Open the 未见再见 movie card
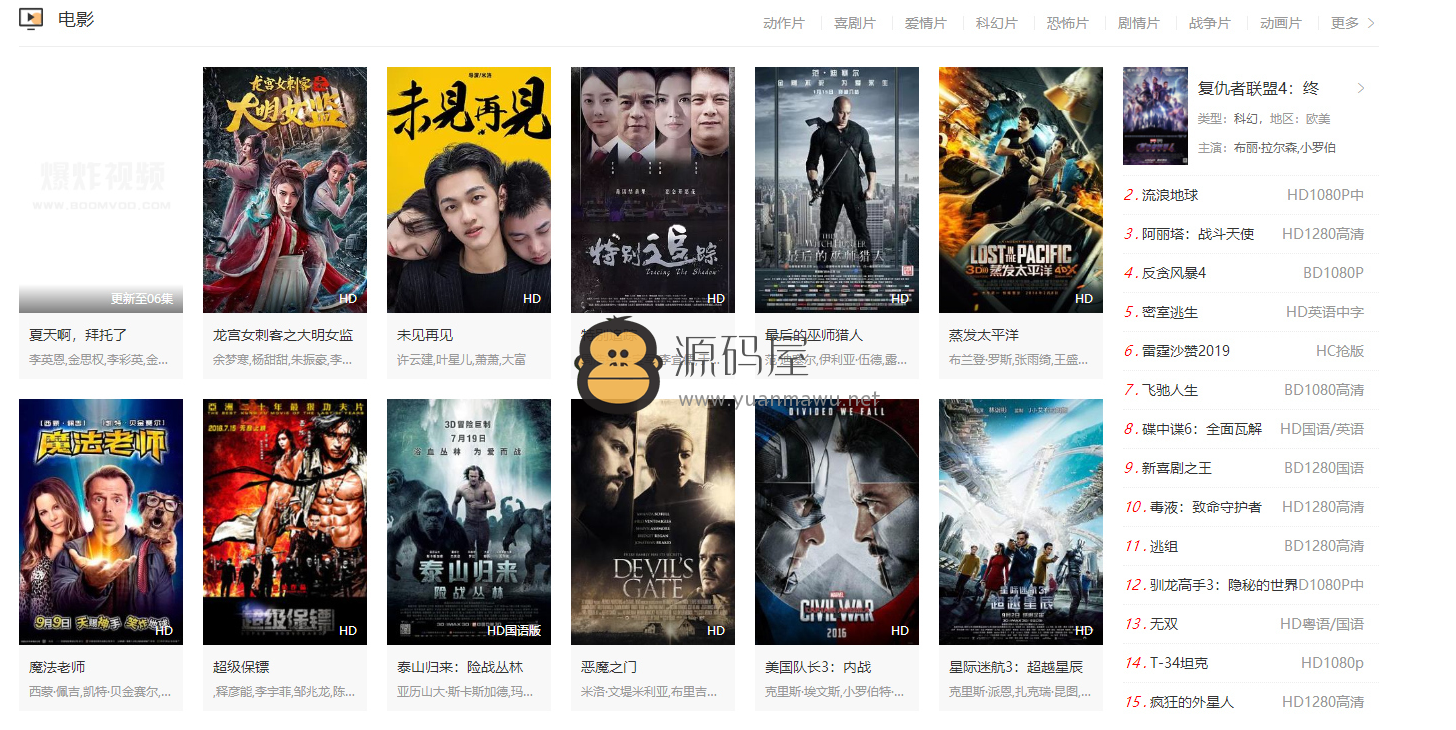The width and height of the screenshot is (1456, 730). (x=468, y=190)
